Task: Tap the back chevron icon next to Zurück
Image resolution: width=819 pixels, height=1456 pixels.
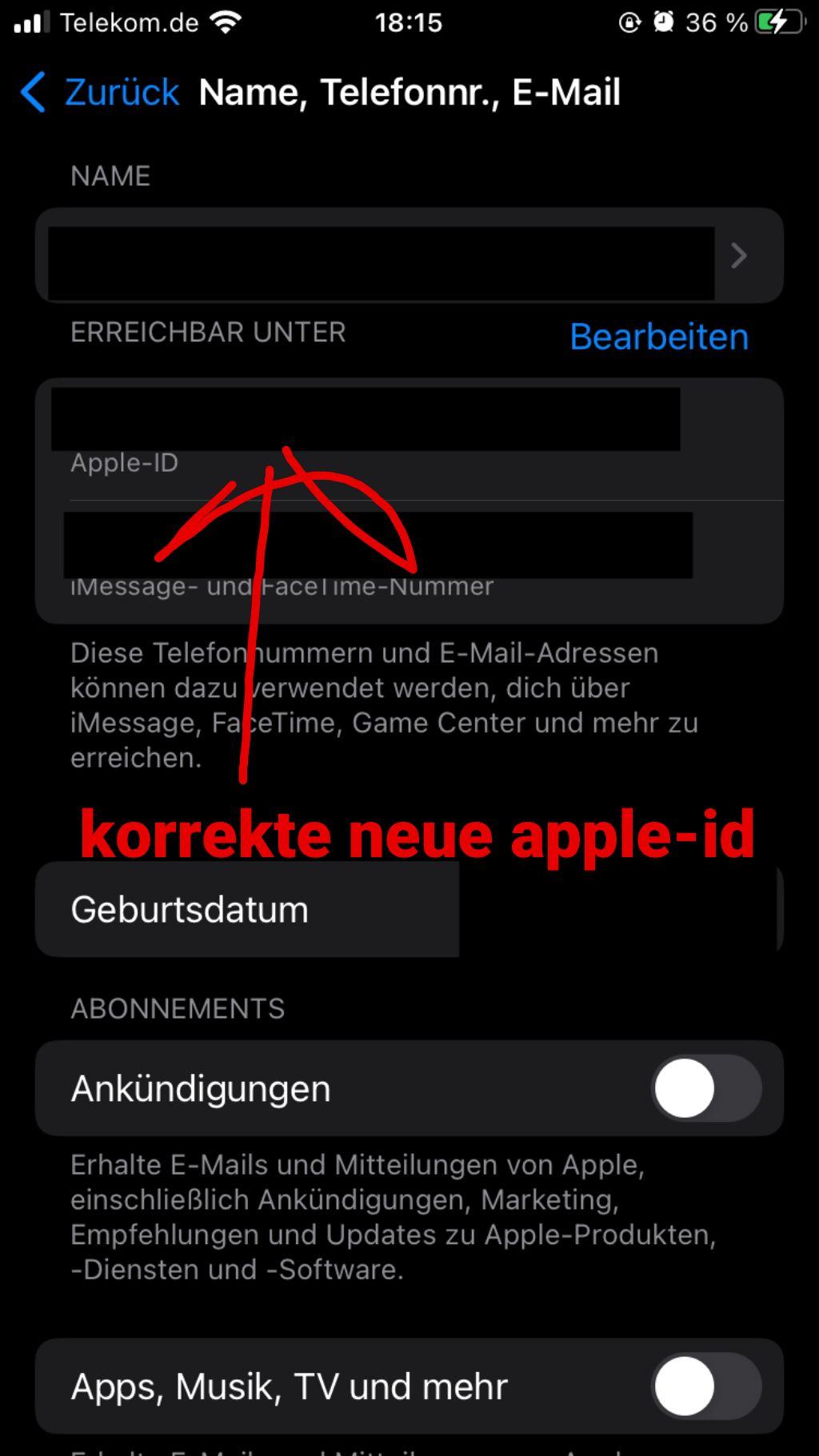Action: (x=34, y=91)
